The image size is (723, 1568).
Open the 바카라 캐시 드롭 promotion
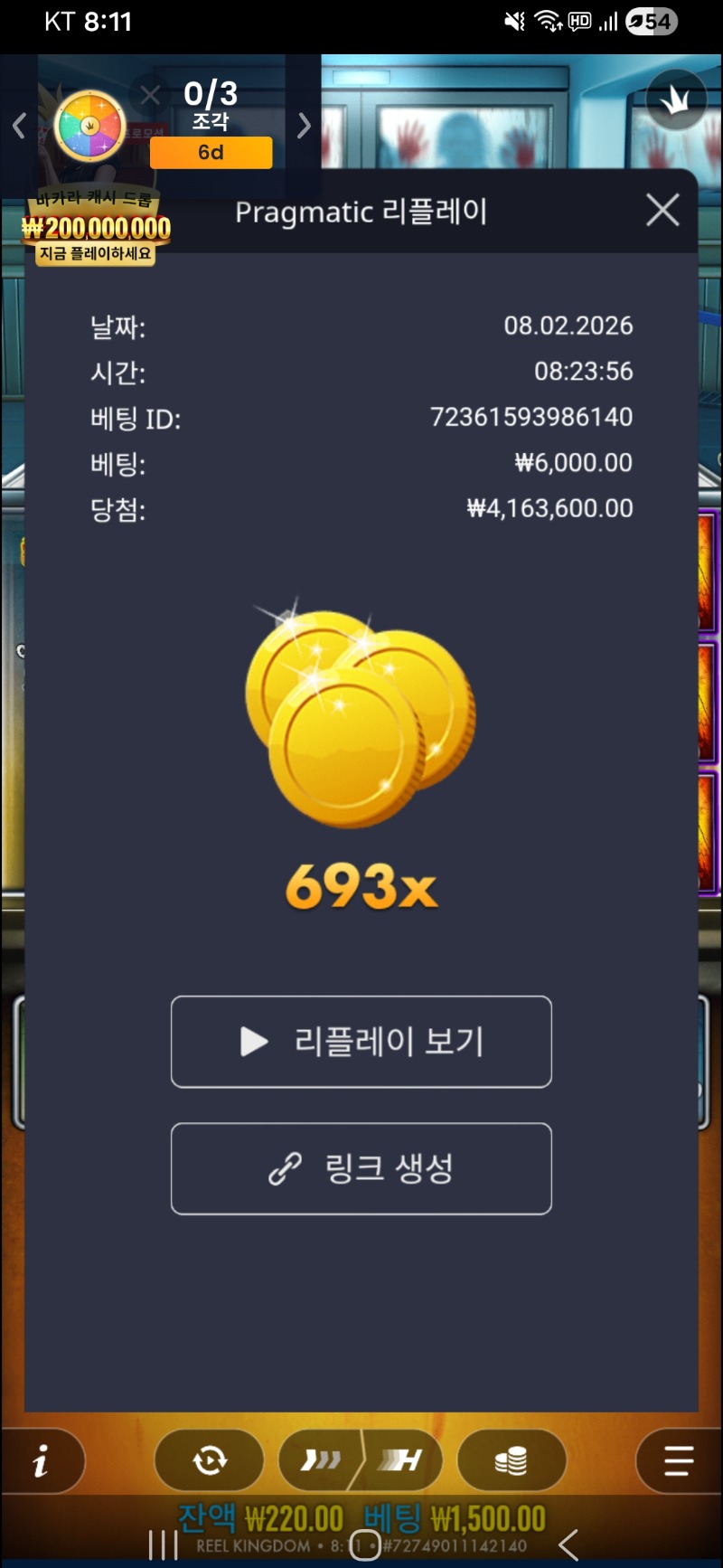[x=95, y=228]
